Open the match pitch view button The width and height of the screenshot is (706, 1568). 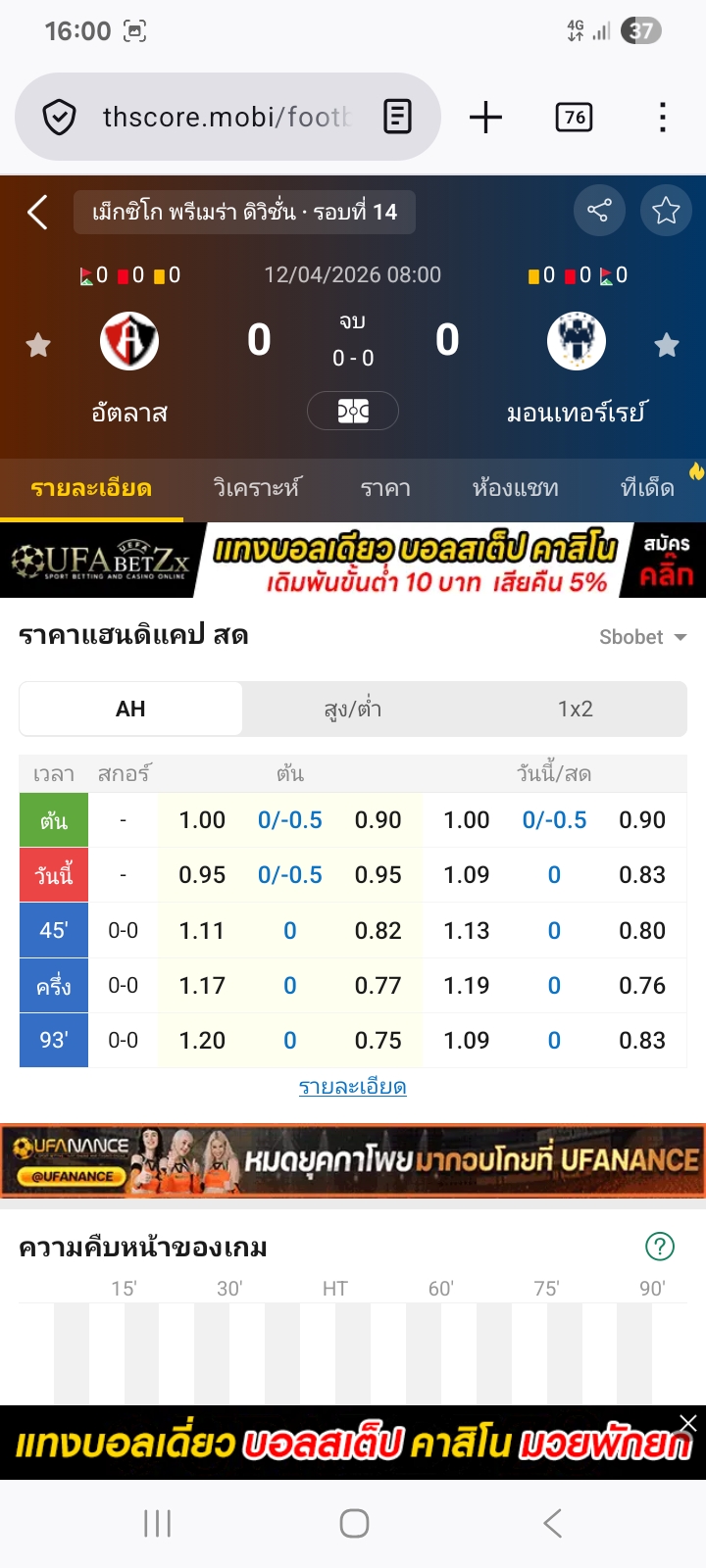pyautogui.click(x=353, y=411)
